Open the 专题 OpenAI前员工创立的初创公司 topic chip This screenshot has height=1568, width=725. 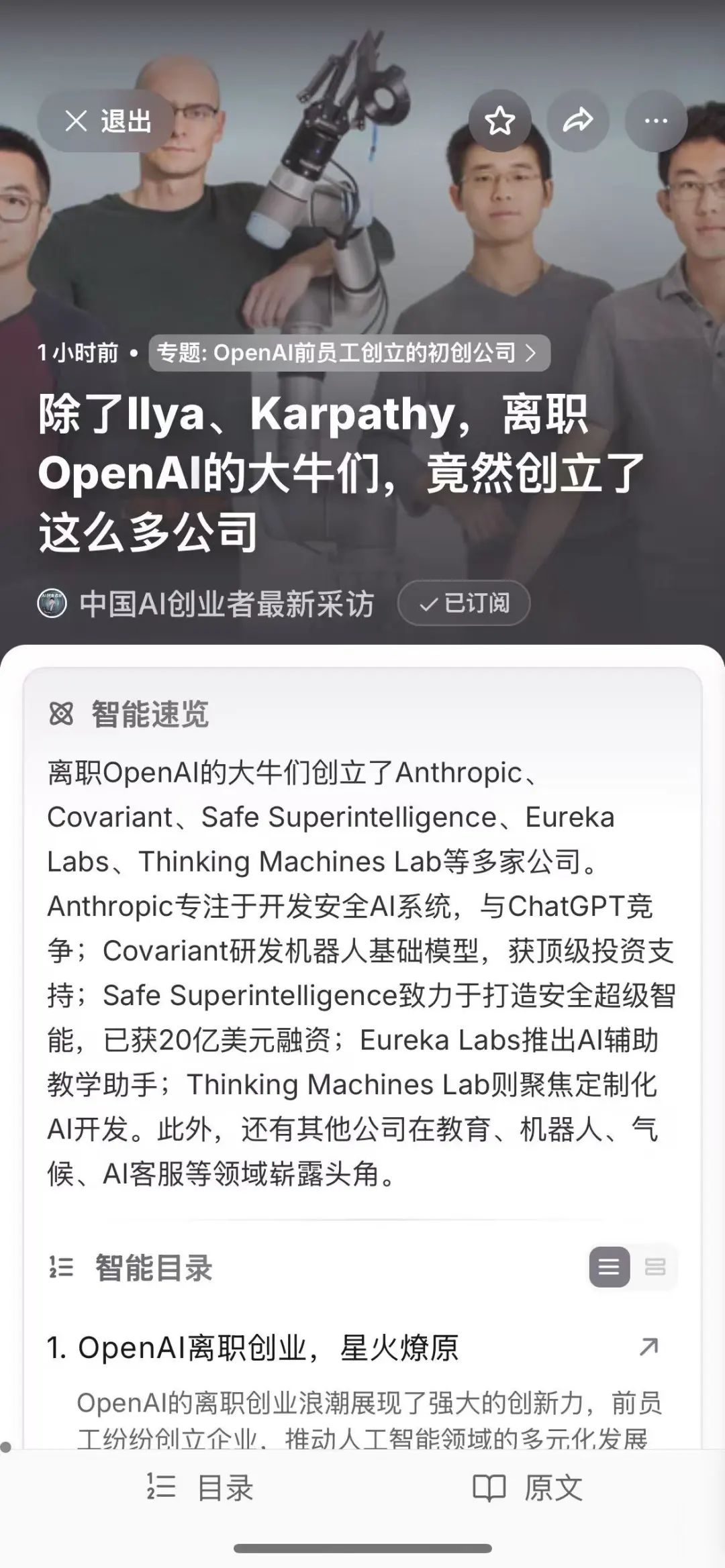(349, 352)
